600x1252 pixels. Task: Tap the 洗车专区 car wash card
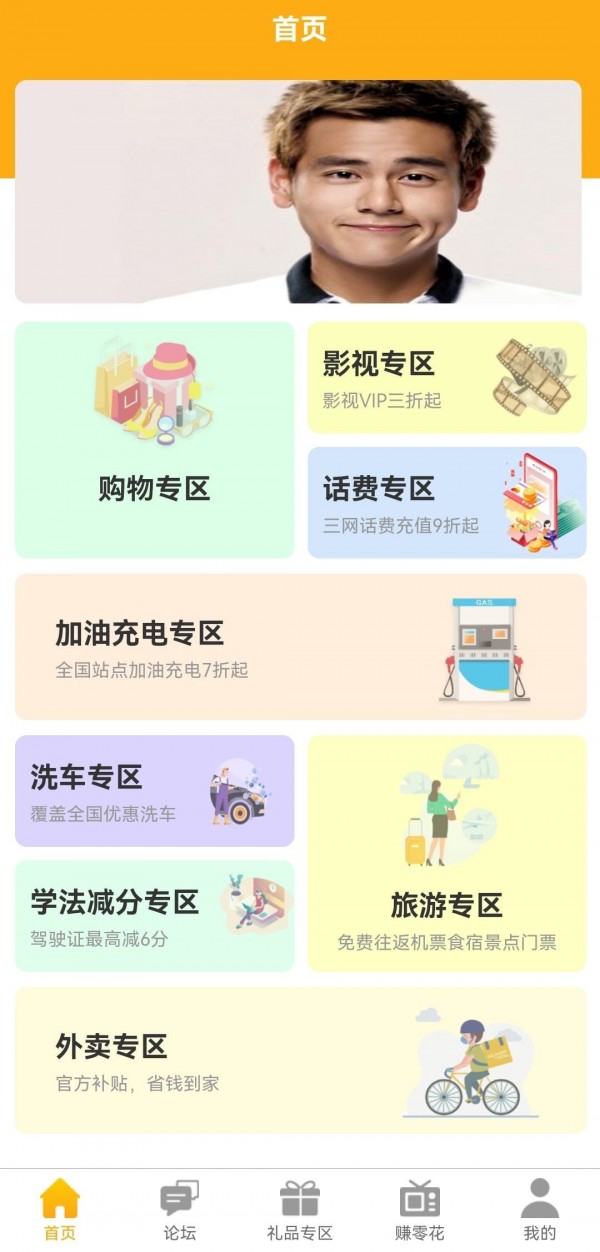[154, 791]
